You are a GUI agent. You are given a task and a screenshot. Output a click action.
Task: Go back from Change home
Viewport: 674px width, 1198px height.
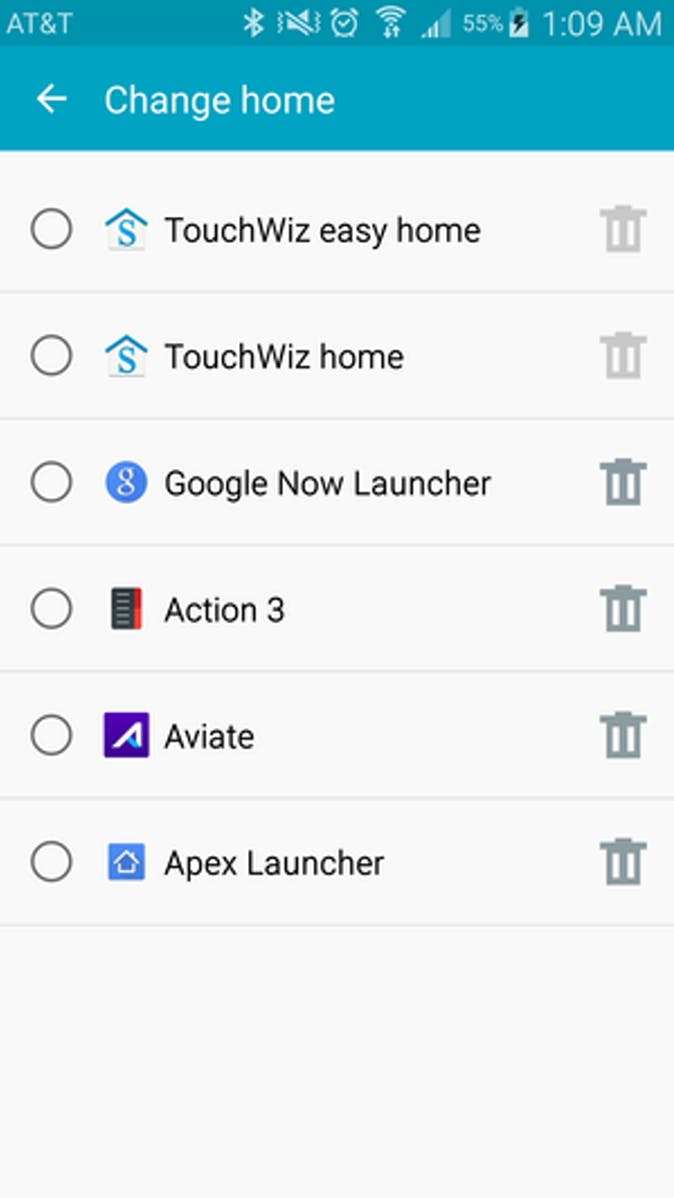[51, 99]
